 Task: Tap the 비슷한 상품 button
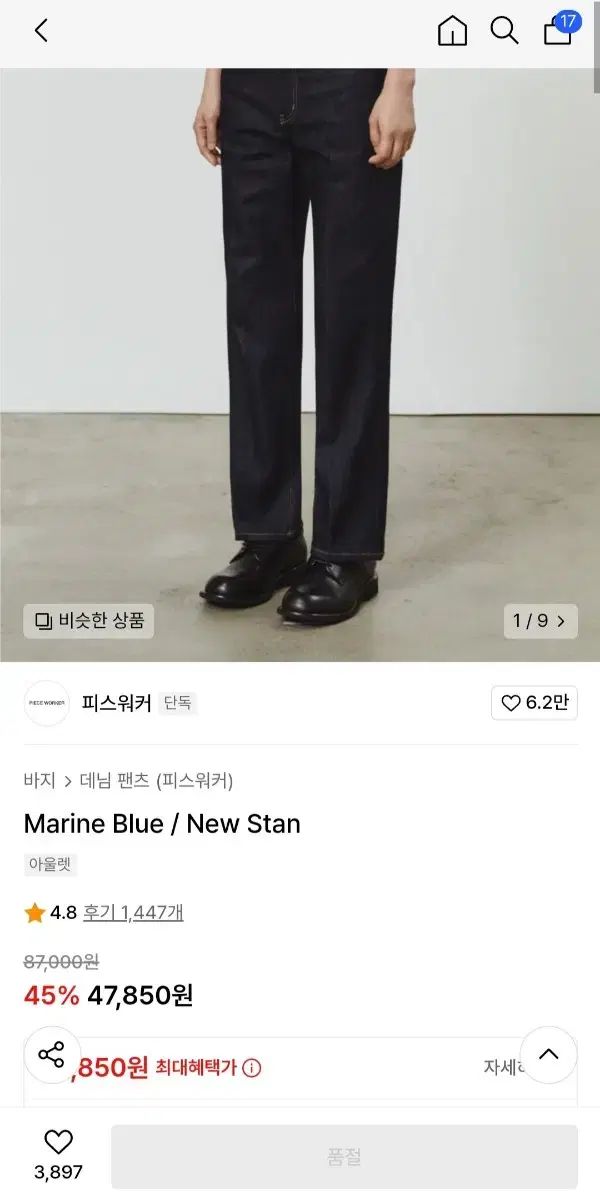[x=89, y=621]
